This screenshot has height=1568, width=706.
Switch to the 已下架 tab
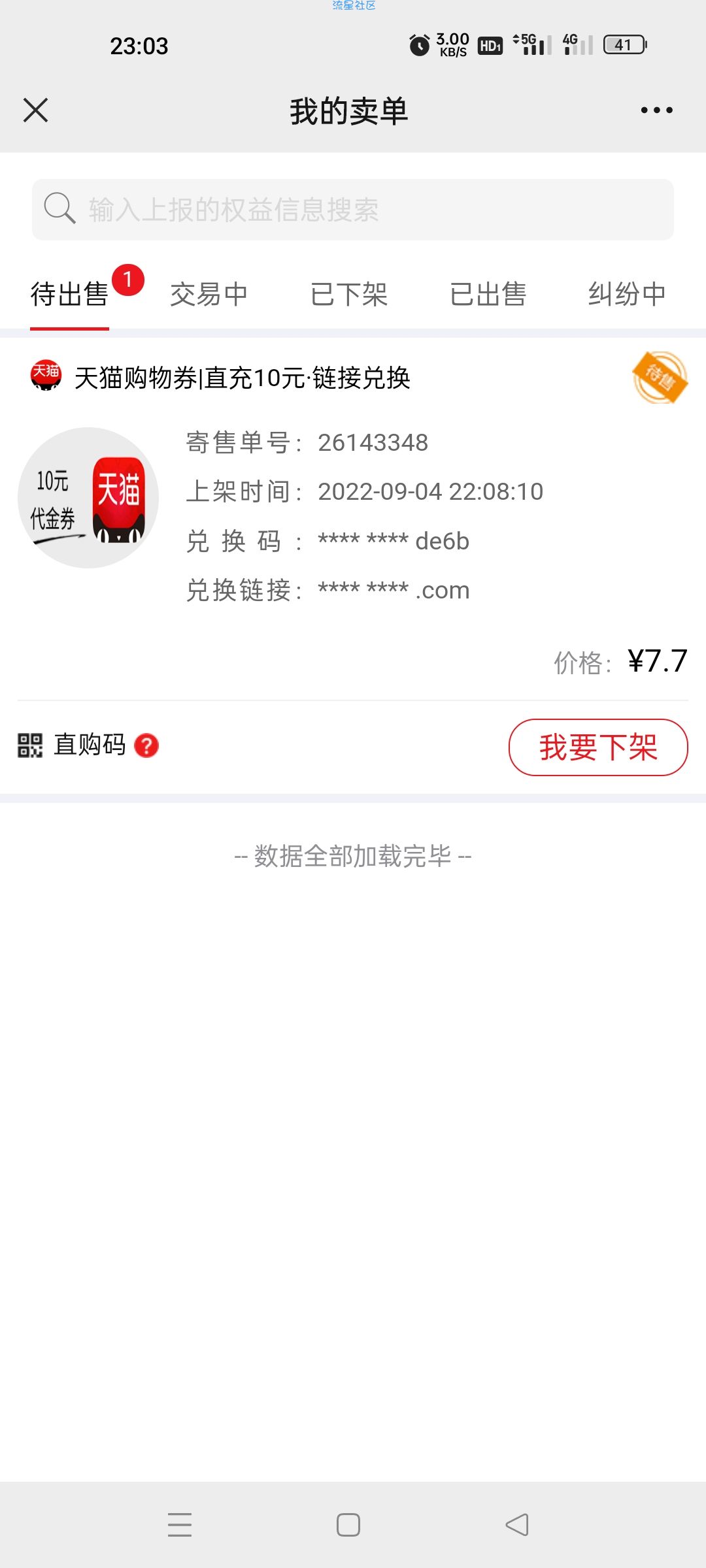pos(349,295)
